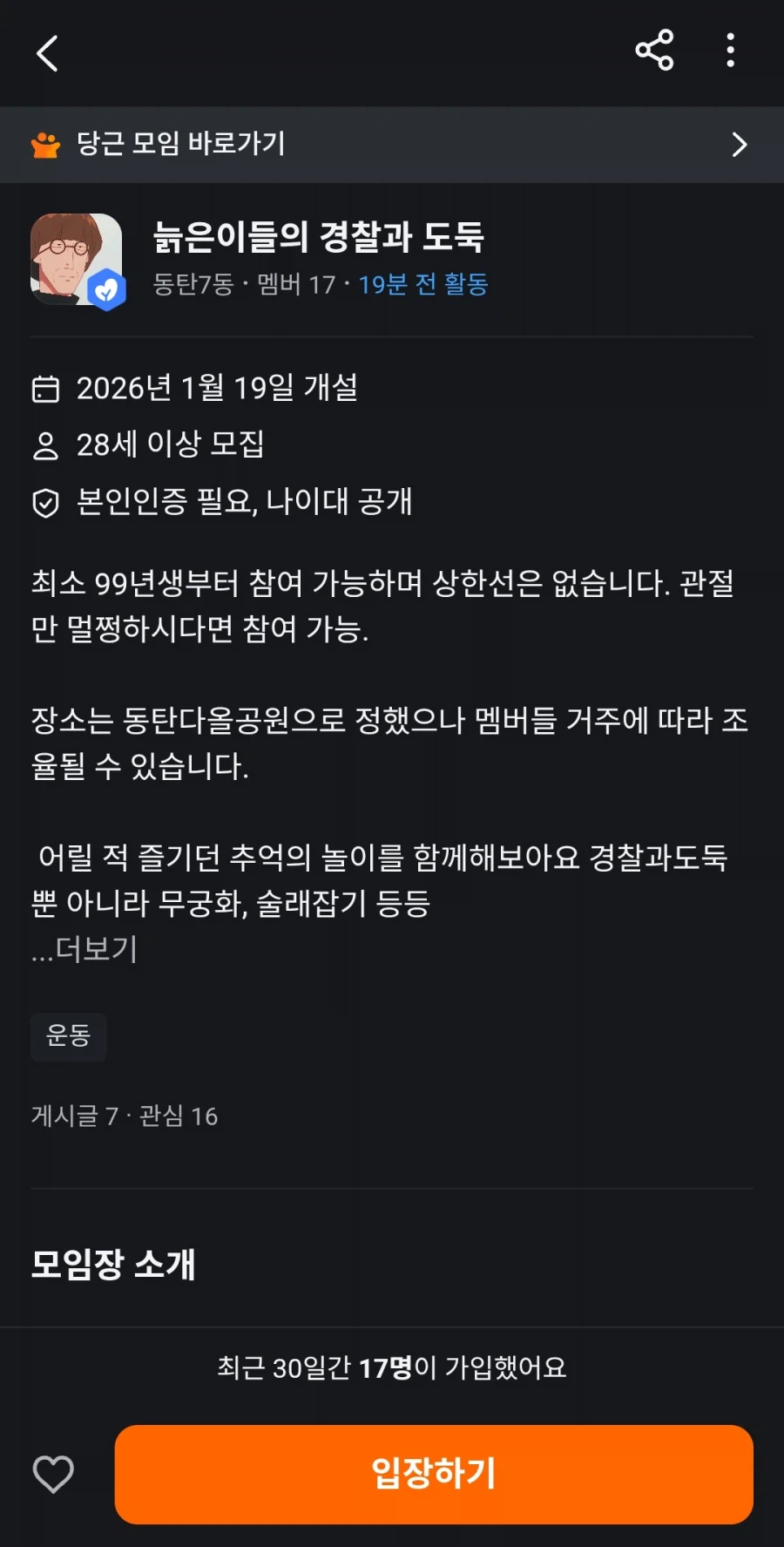This screenshot has height=1547, width=784.
Task: Go back using the top arrow
Action: click(x=48, y=53)
